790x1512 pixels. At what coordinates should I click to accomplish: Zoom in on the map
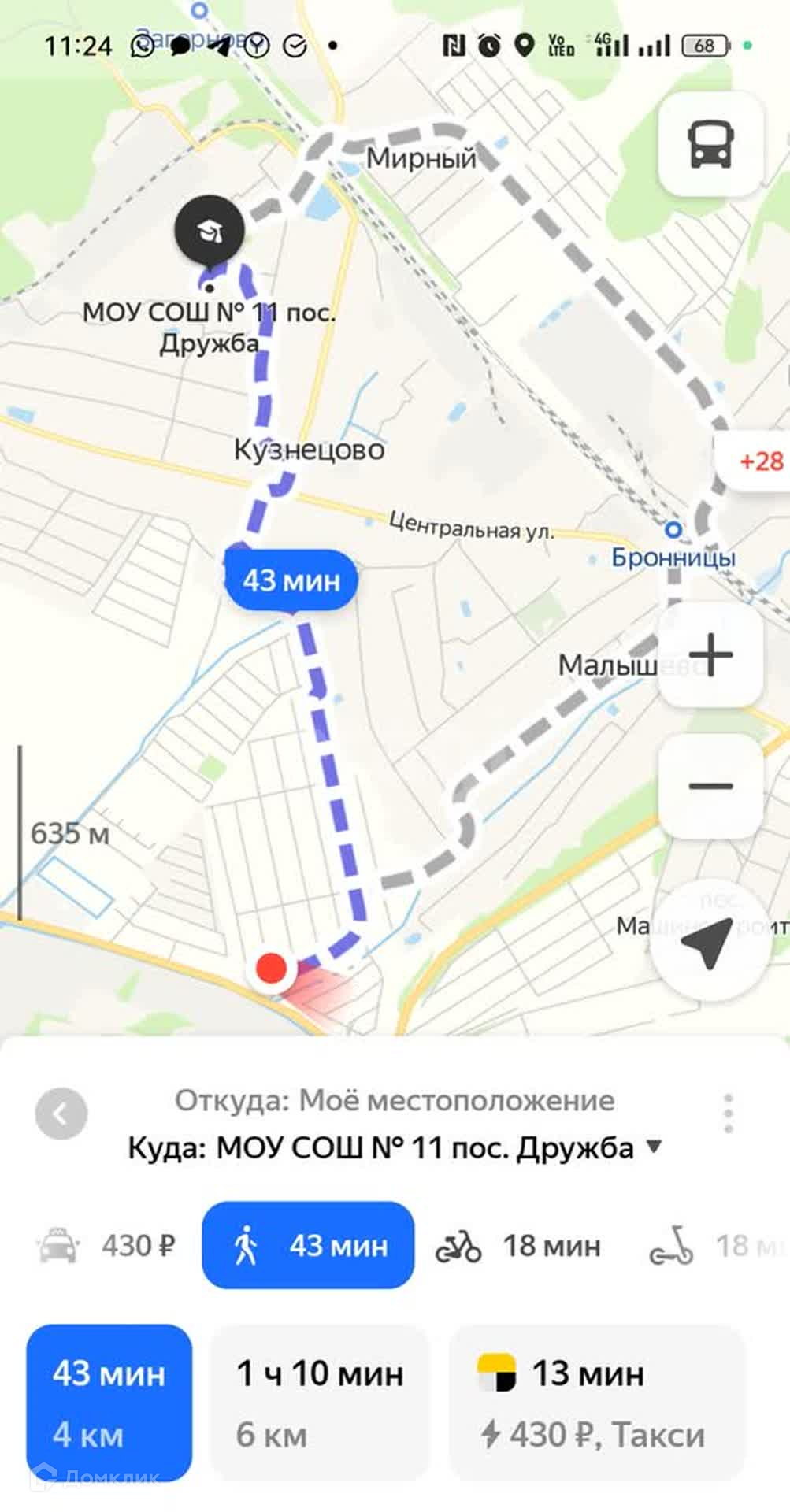[x=710, y=654]
